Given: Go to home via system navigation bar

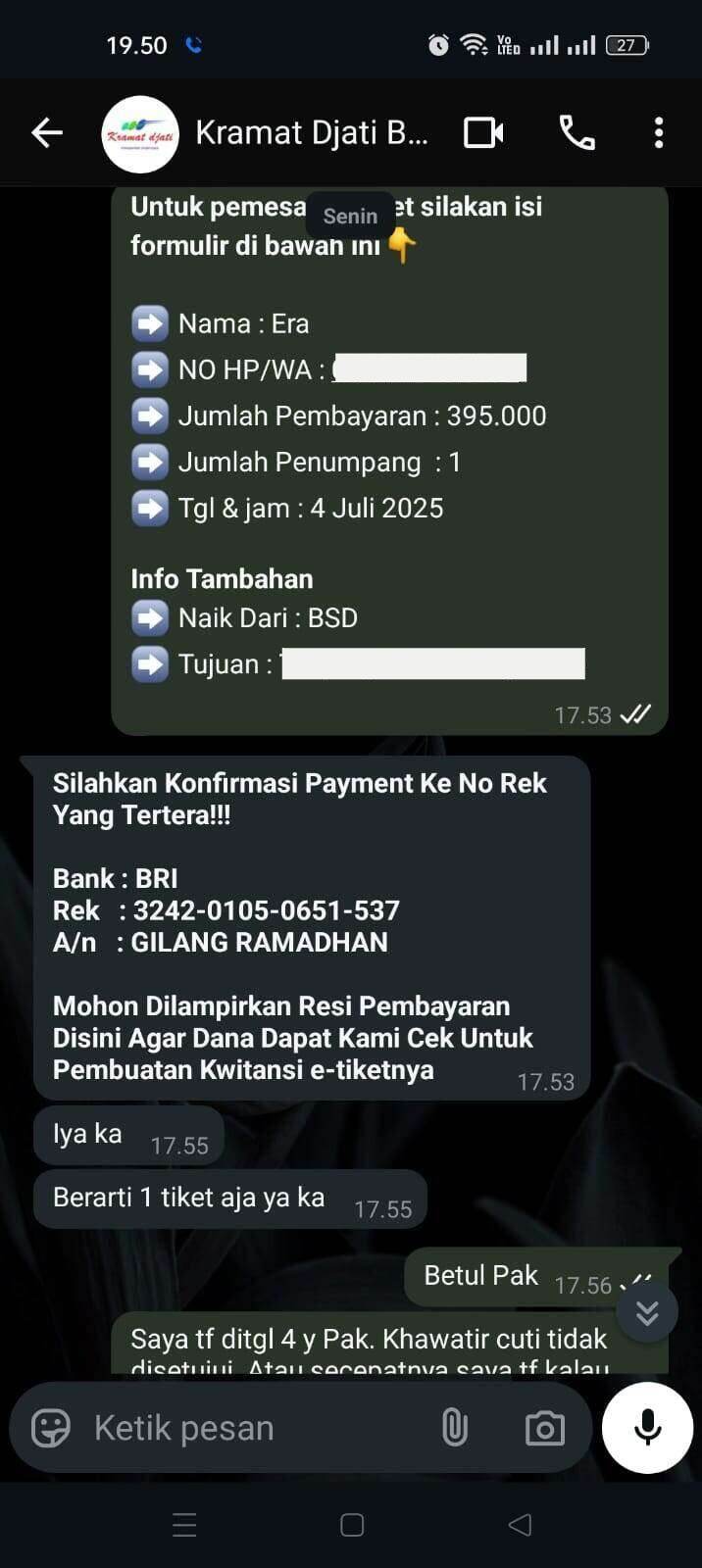Looking at the screenshot, I should pos(352,1525).
